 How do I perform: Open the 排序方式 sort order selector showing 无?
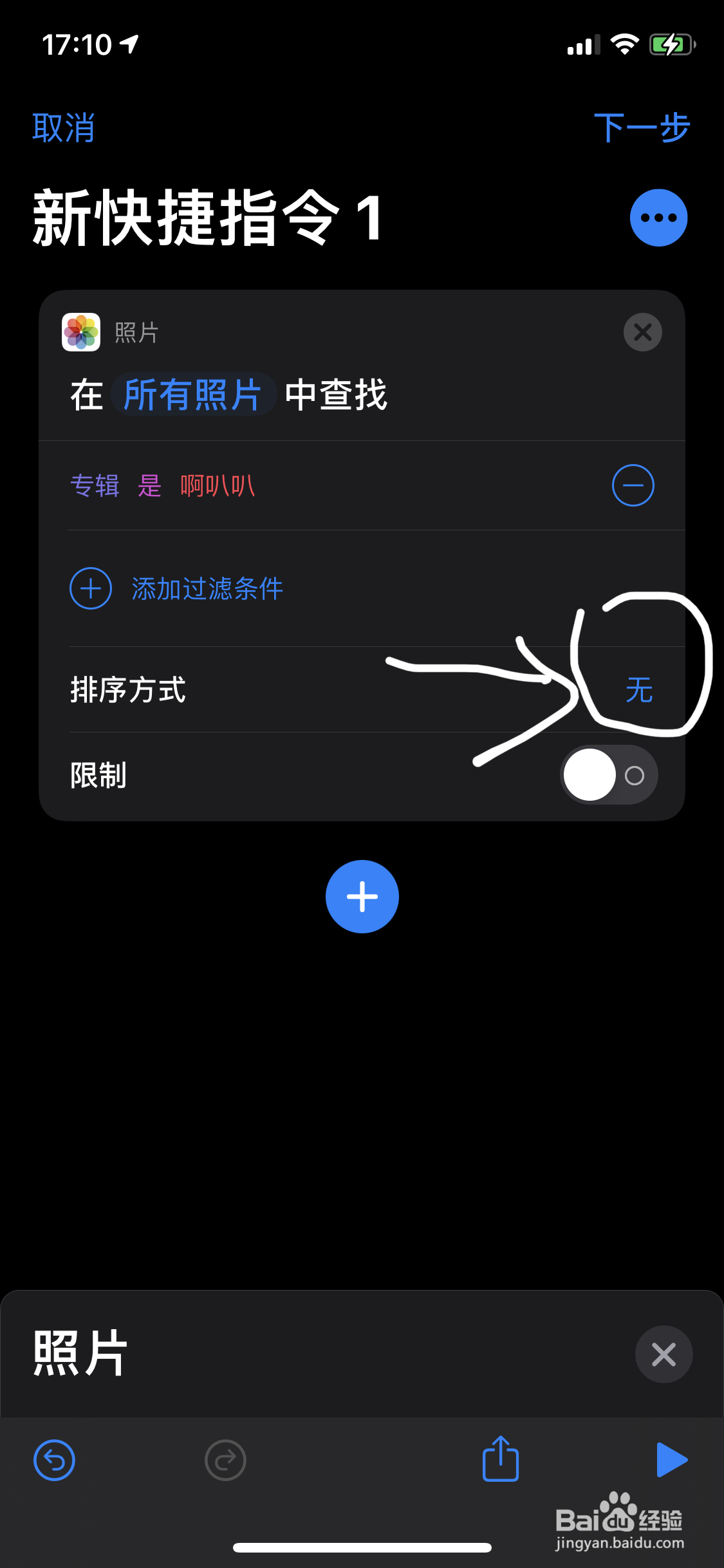(638, 689)
